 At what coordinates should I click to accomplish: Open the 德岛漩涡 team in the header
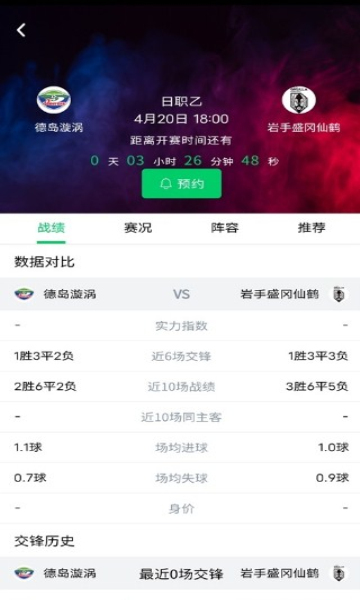point(59,109)
